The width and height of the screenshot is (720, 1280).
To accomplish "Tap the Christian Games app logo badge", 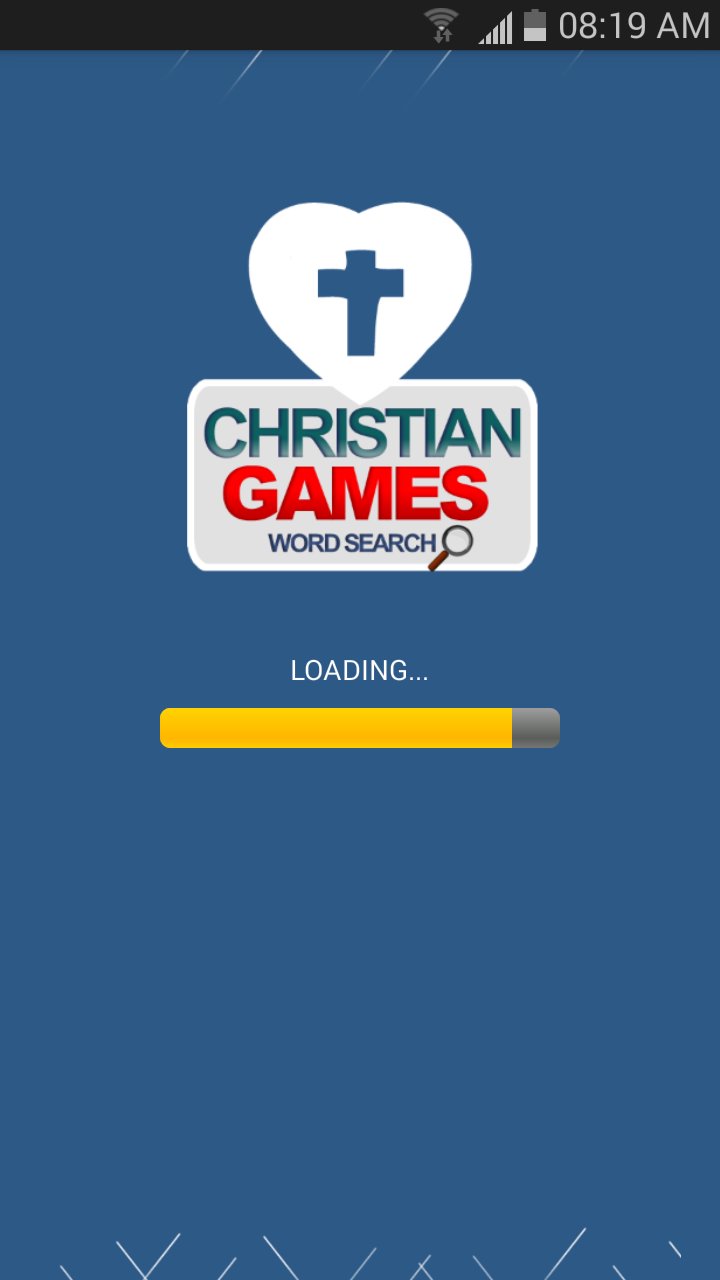I will (362, 475).
